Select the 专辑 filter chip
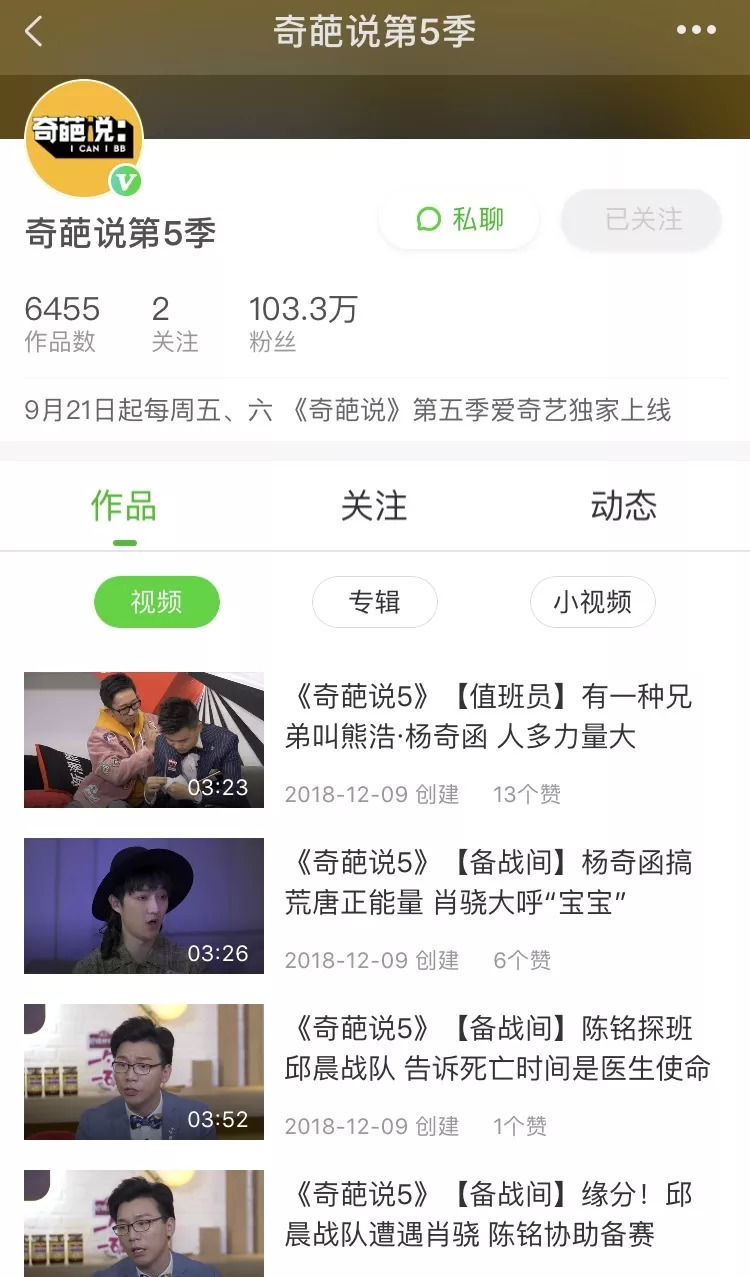The width and height of the screenshot is (750, 1277). click(374, 602)
